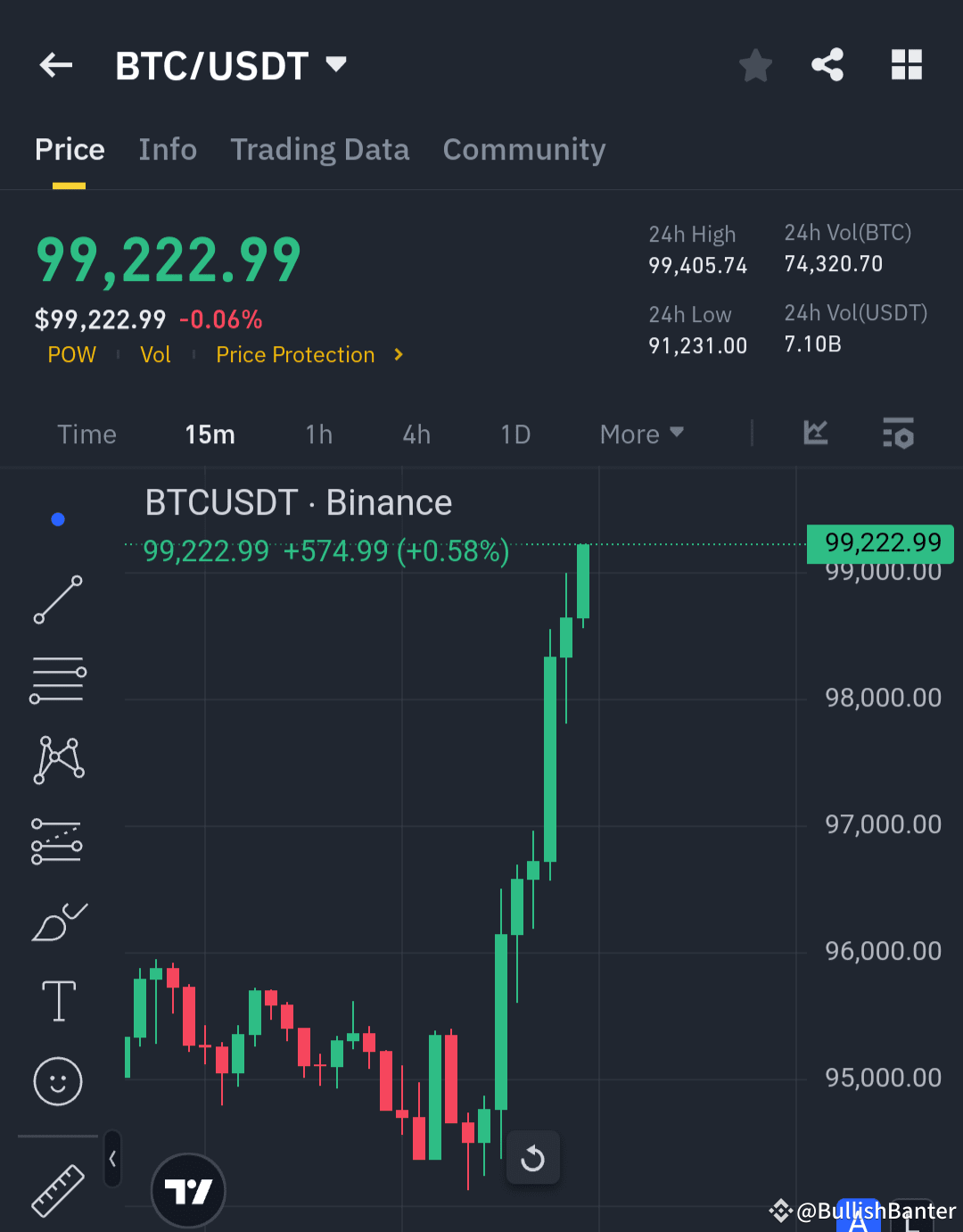
Task: Share the BTC/USDT chart
Action: (827, 64)
